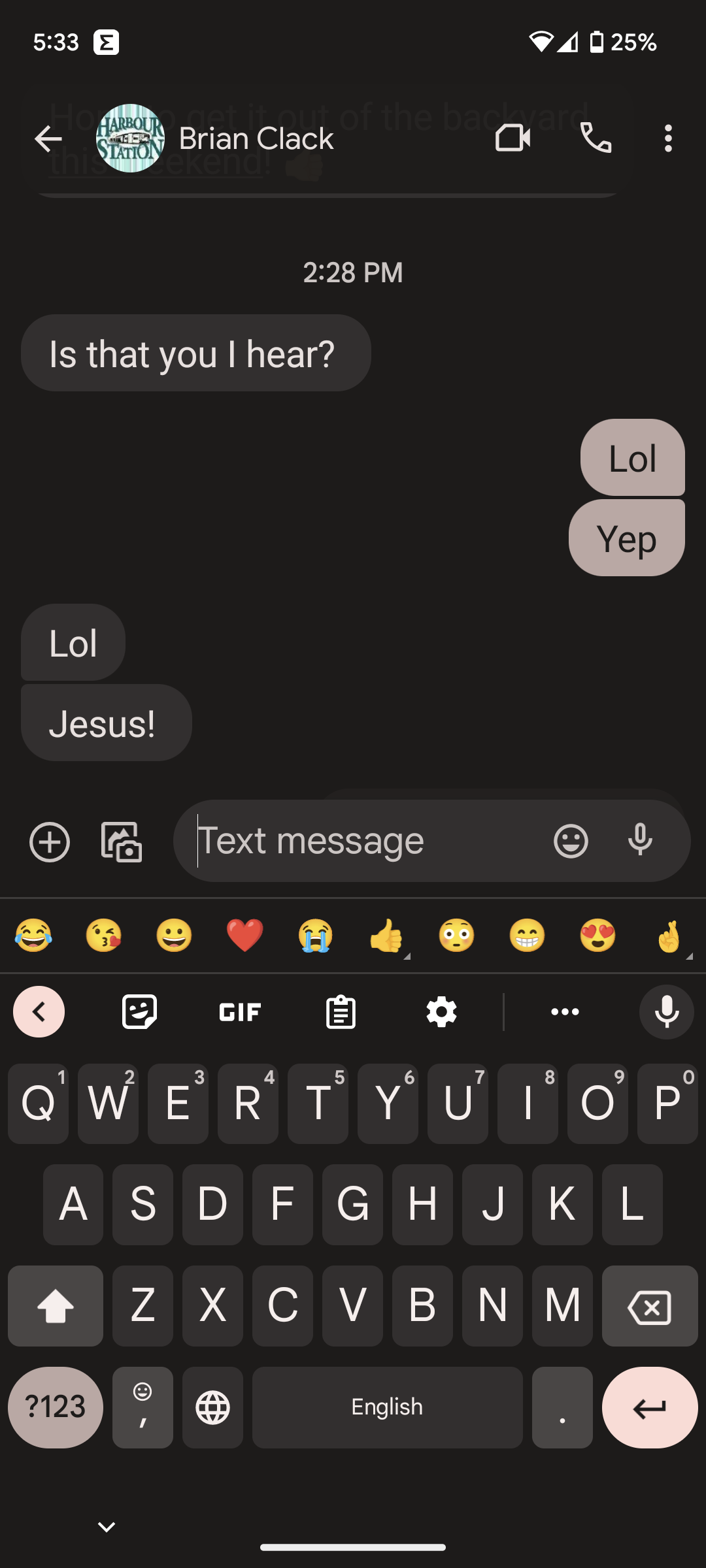The height and width of the screenshot is (1568, 706).
Task: Start a video call with Brian Clack
Action: (x=513, y=139)
